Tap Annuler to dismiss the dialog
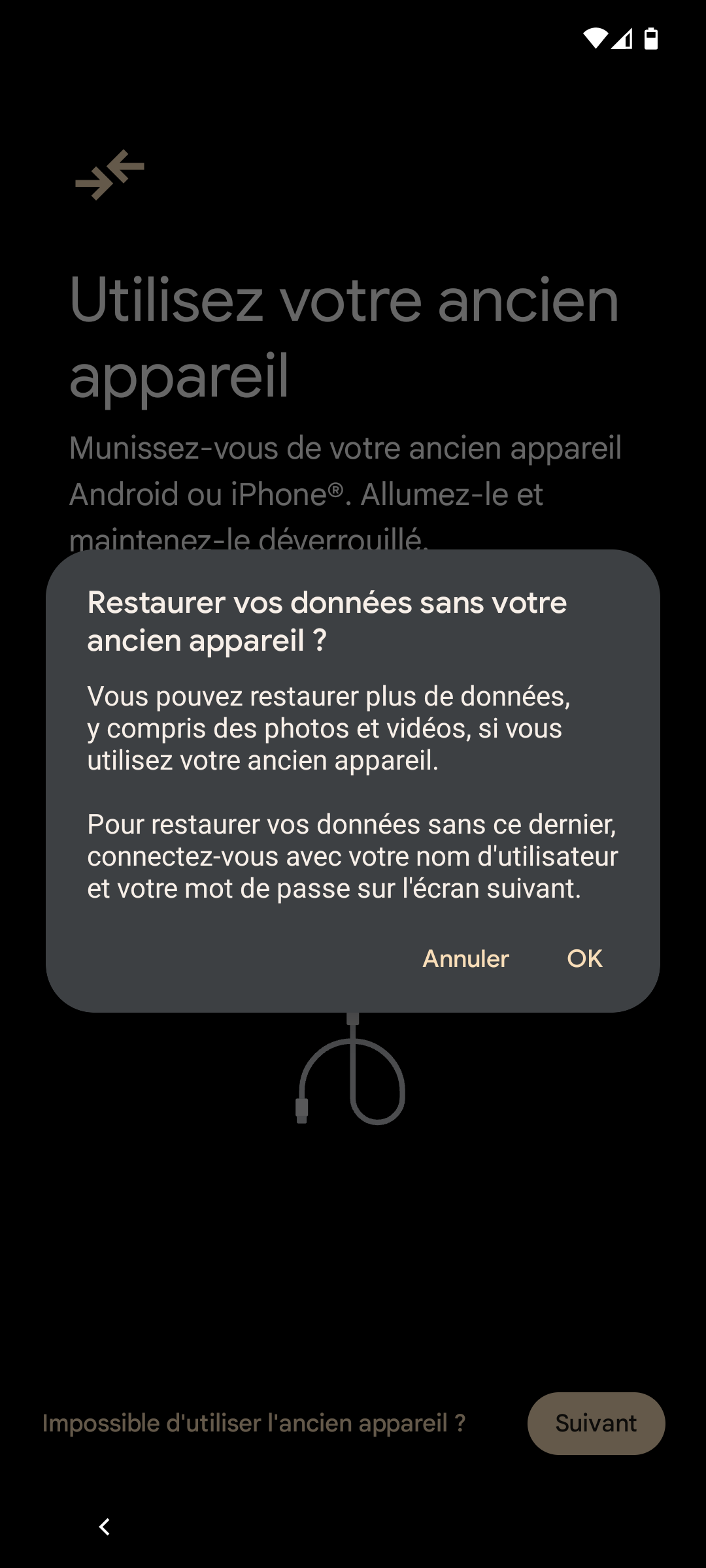706x1568 pixels. 465,958
